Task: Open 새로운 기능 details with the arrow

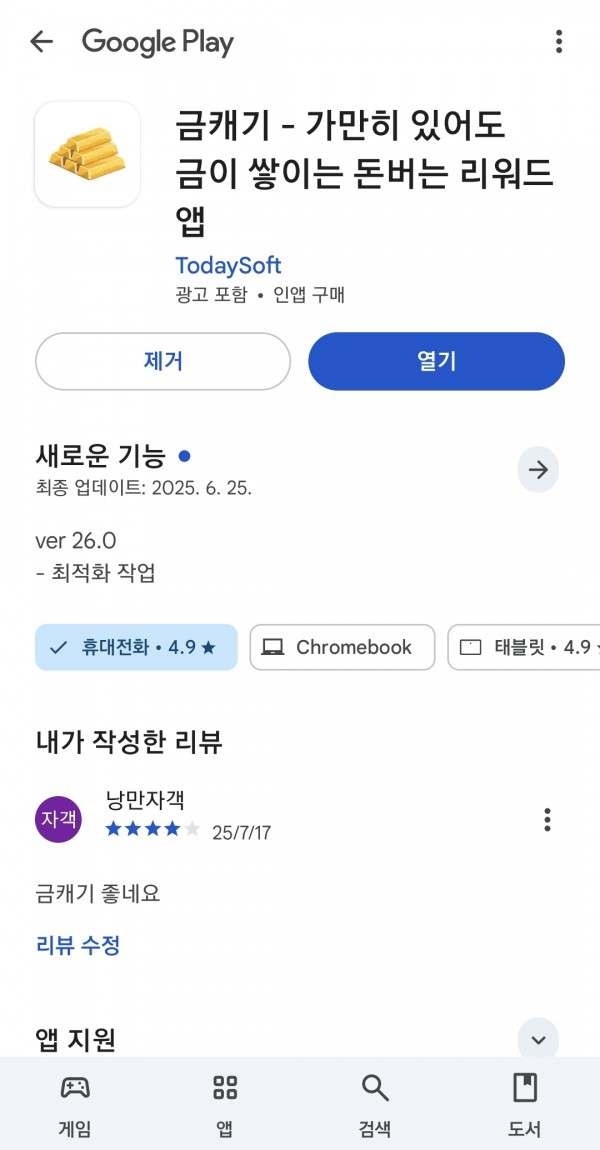Action: tap(538, 469)
